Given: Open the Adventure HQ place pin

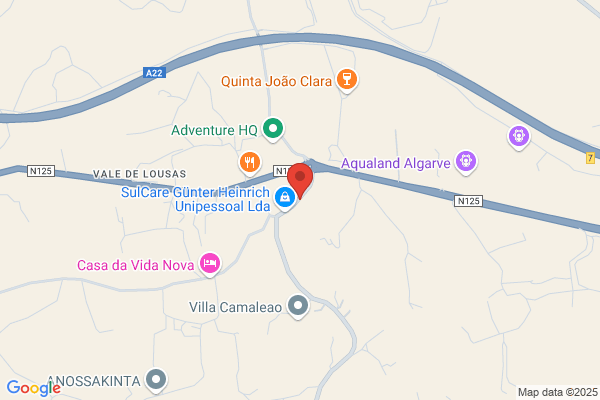Looking at the screenshot, I should (x=274, y=129).
